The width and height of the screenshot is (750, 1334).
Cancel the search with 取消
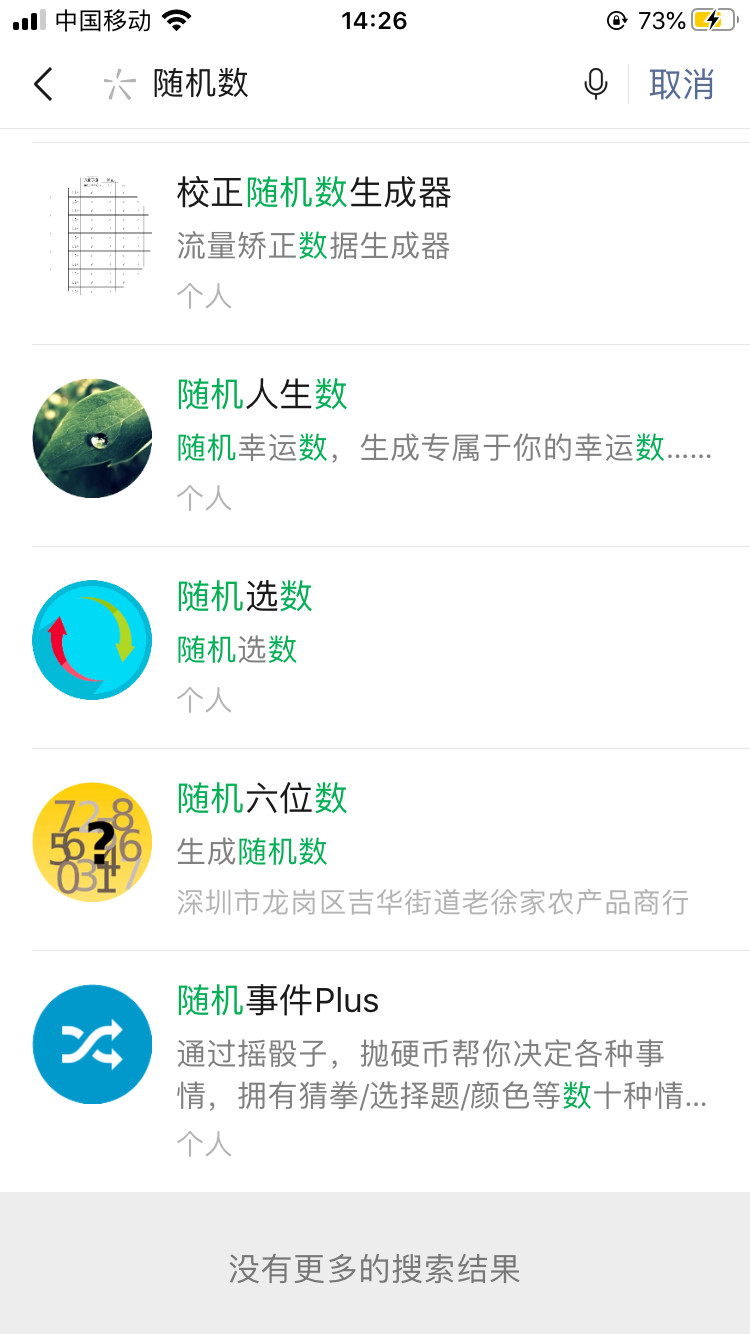(x=681, y=84)
